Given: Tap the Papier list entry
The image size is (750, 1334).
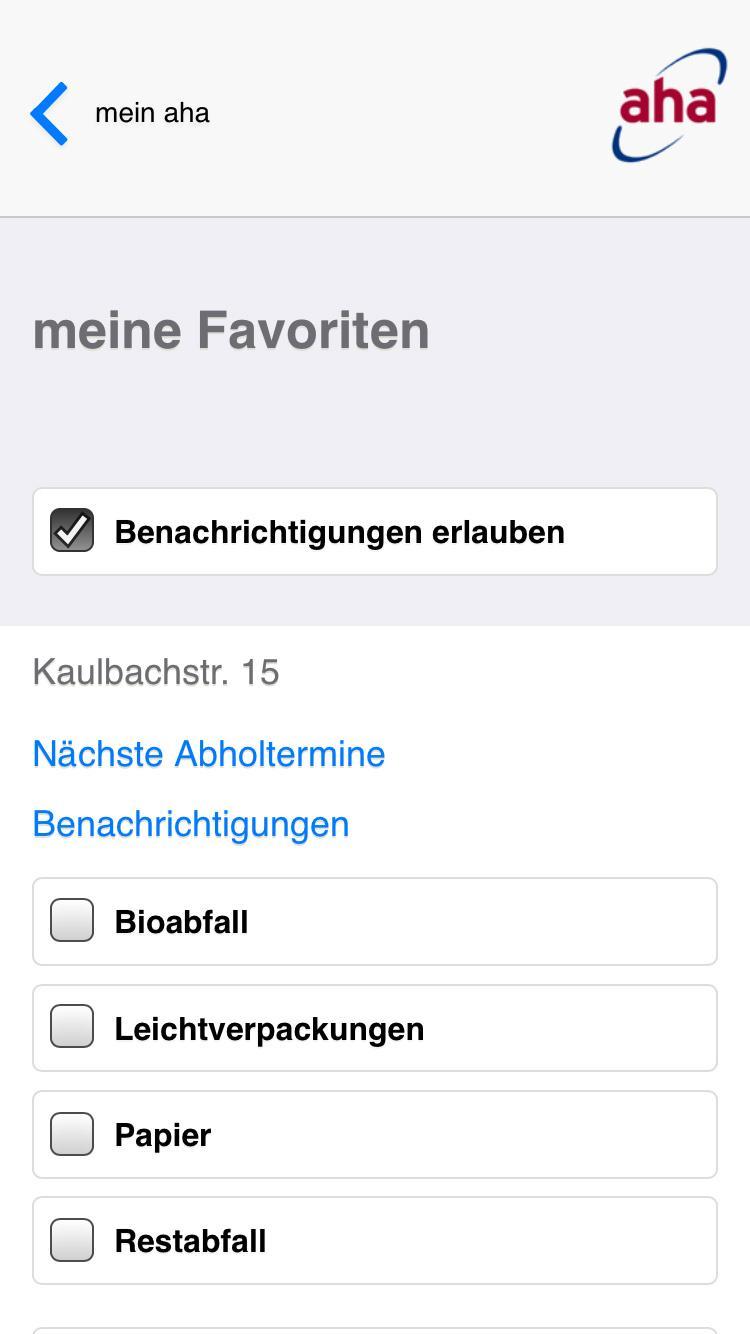Looking at the screenshot, I should pyautogui.click(x=375, y=1134).
